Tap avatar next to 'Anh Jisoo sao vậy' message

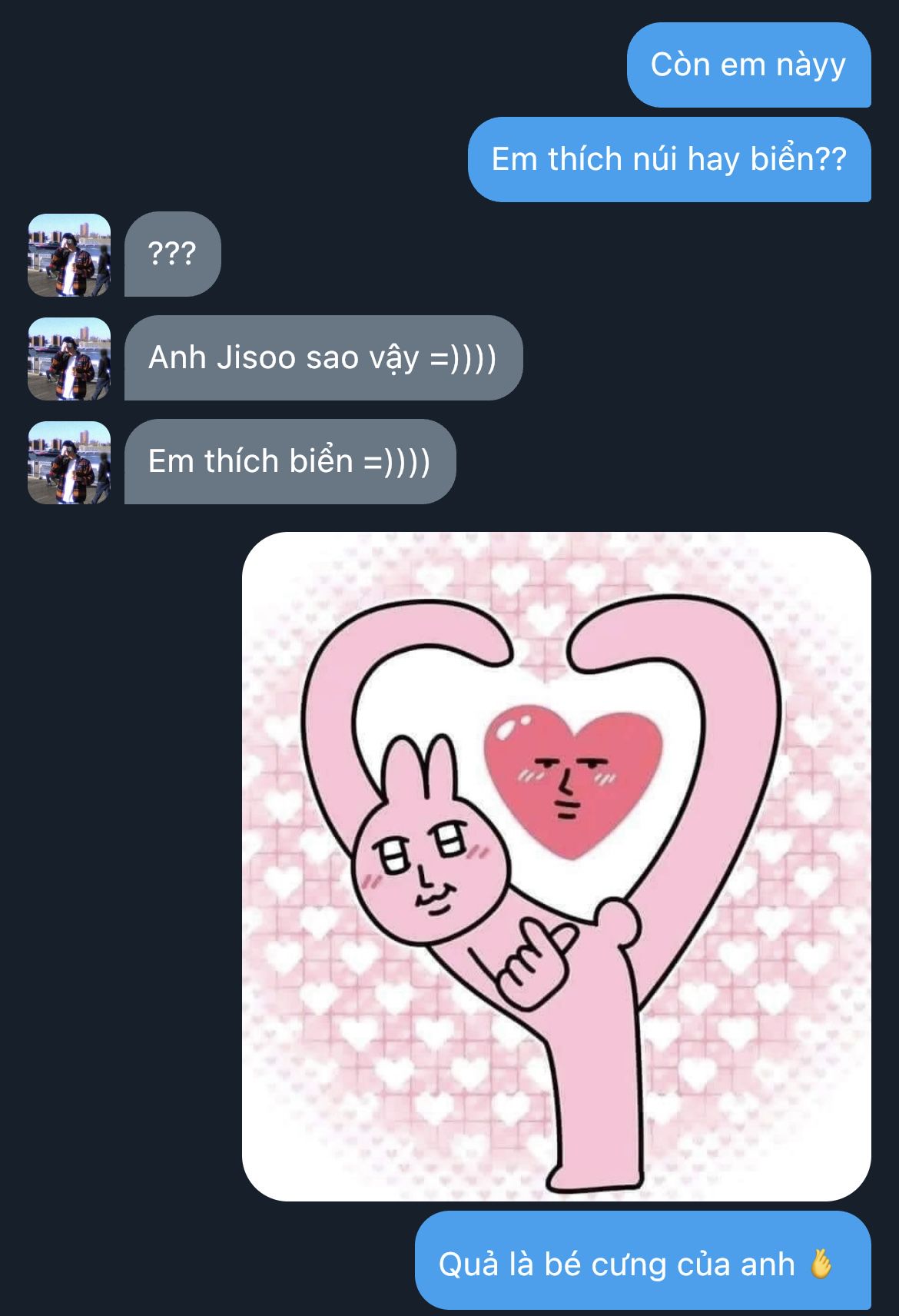[69, 359]
